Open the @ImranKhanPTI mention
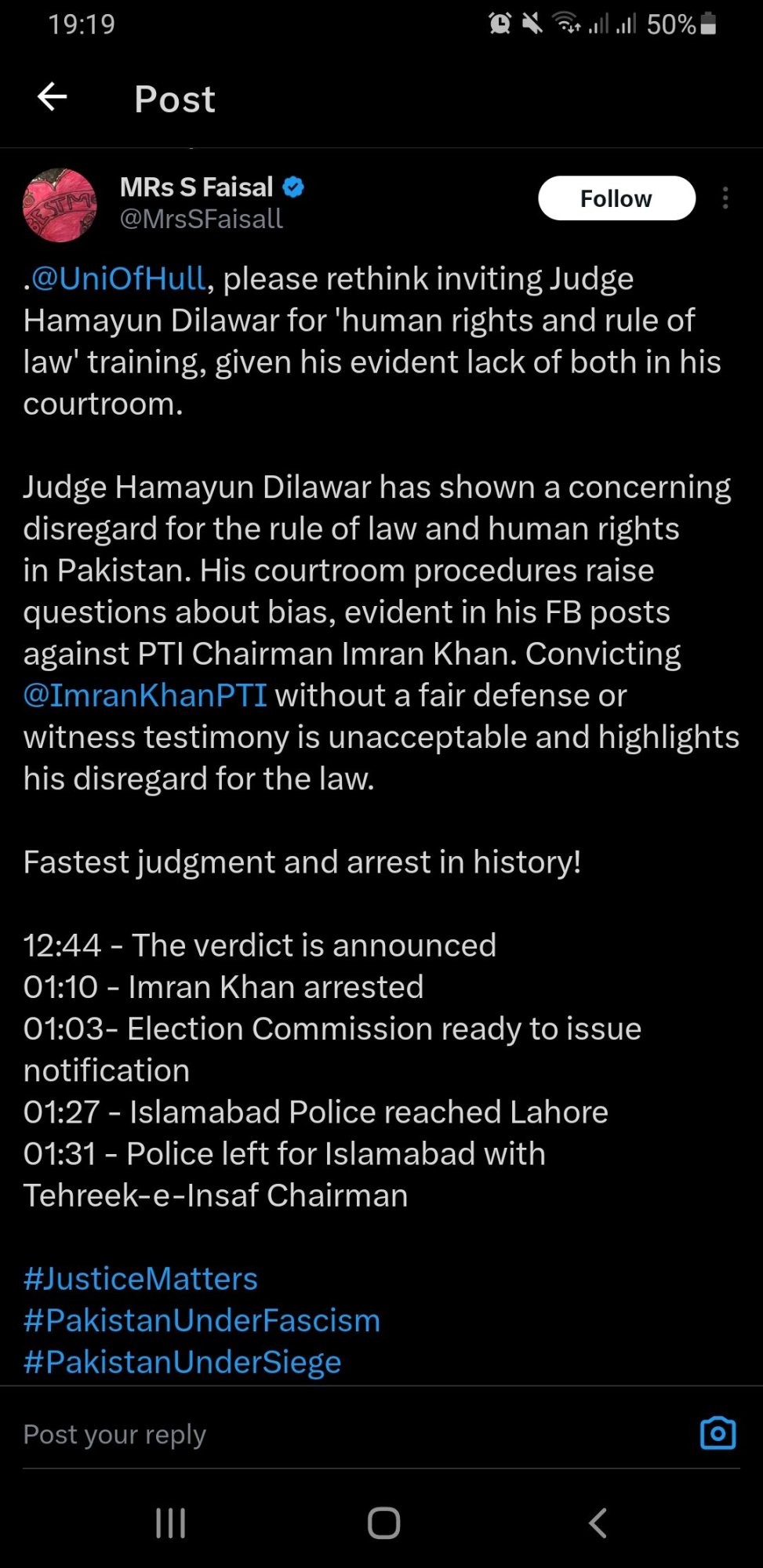 pyautogui.click(x=146, y=695)
